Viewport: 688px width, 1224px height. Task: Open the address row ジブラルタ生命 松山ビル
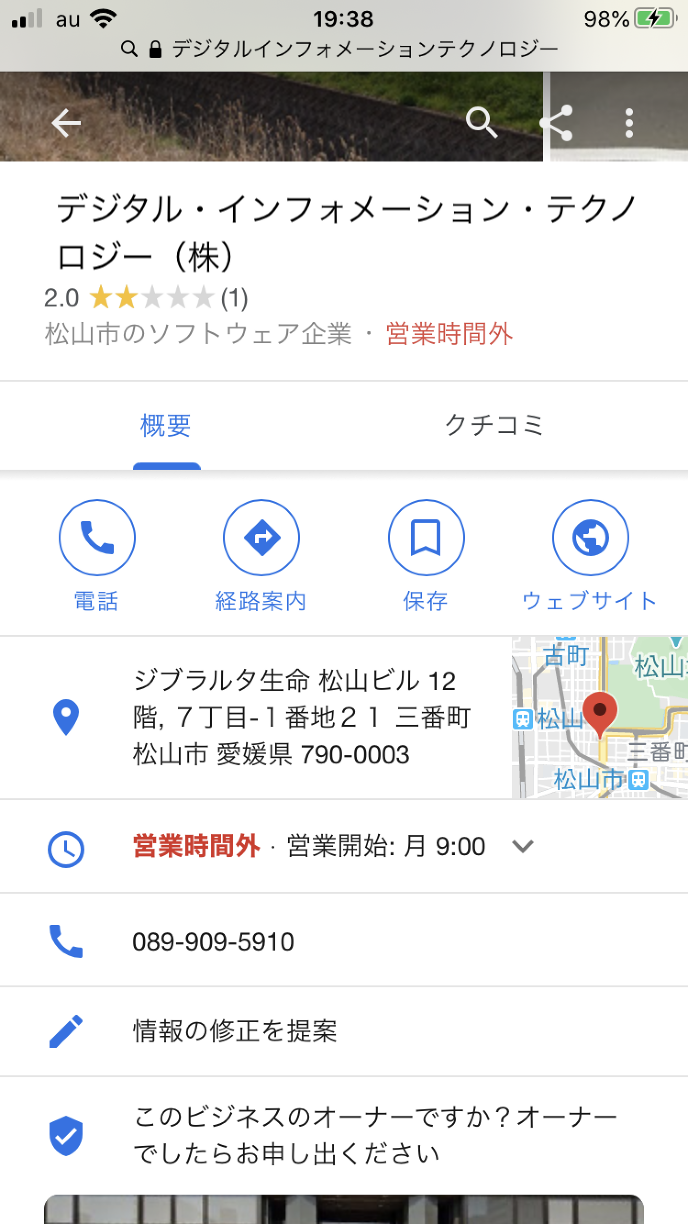[300, 717]
